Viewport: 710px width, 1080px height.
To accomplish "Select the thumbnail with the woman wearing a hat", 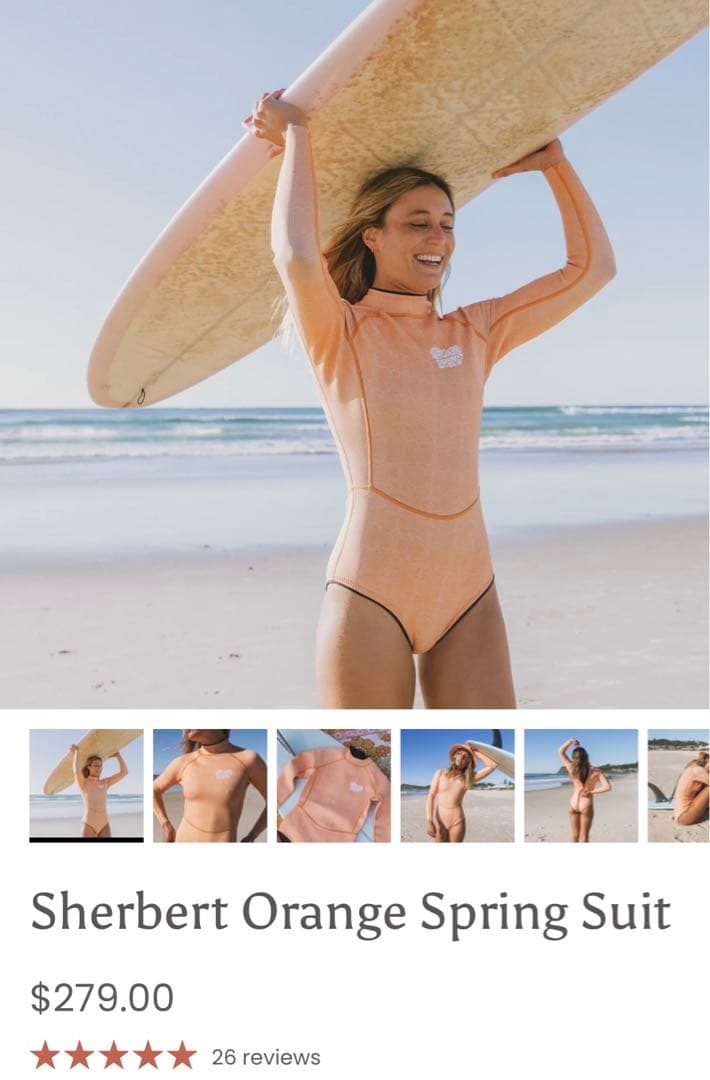I will pos(457,785).
